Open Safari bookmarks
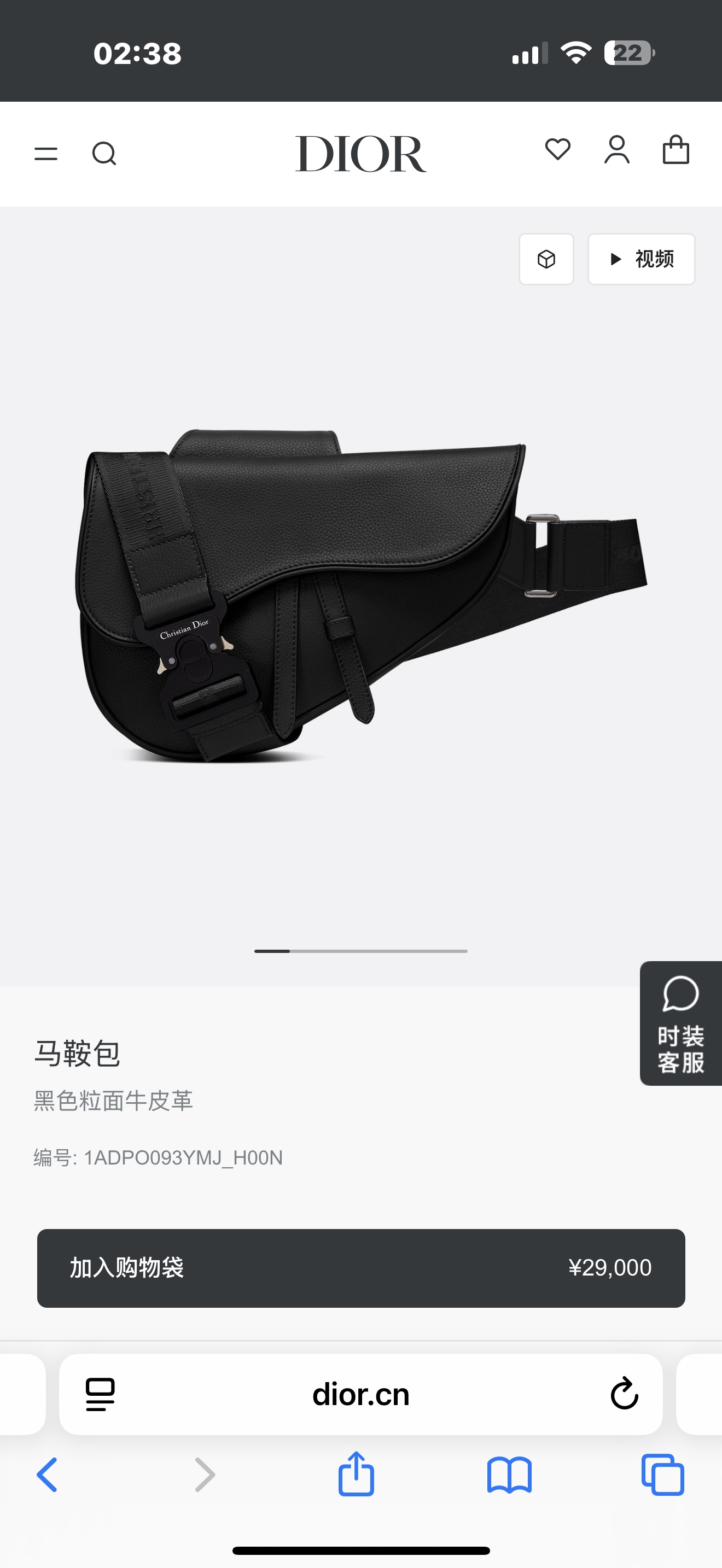Screen dimensions: 722x1568 (x=510, y=1475)
